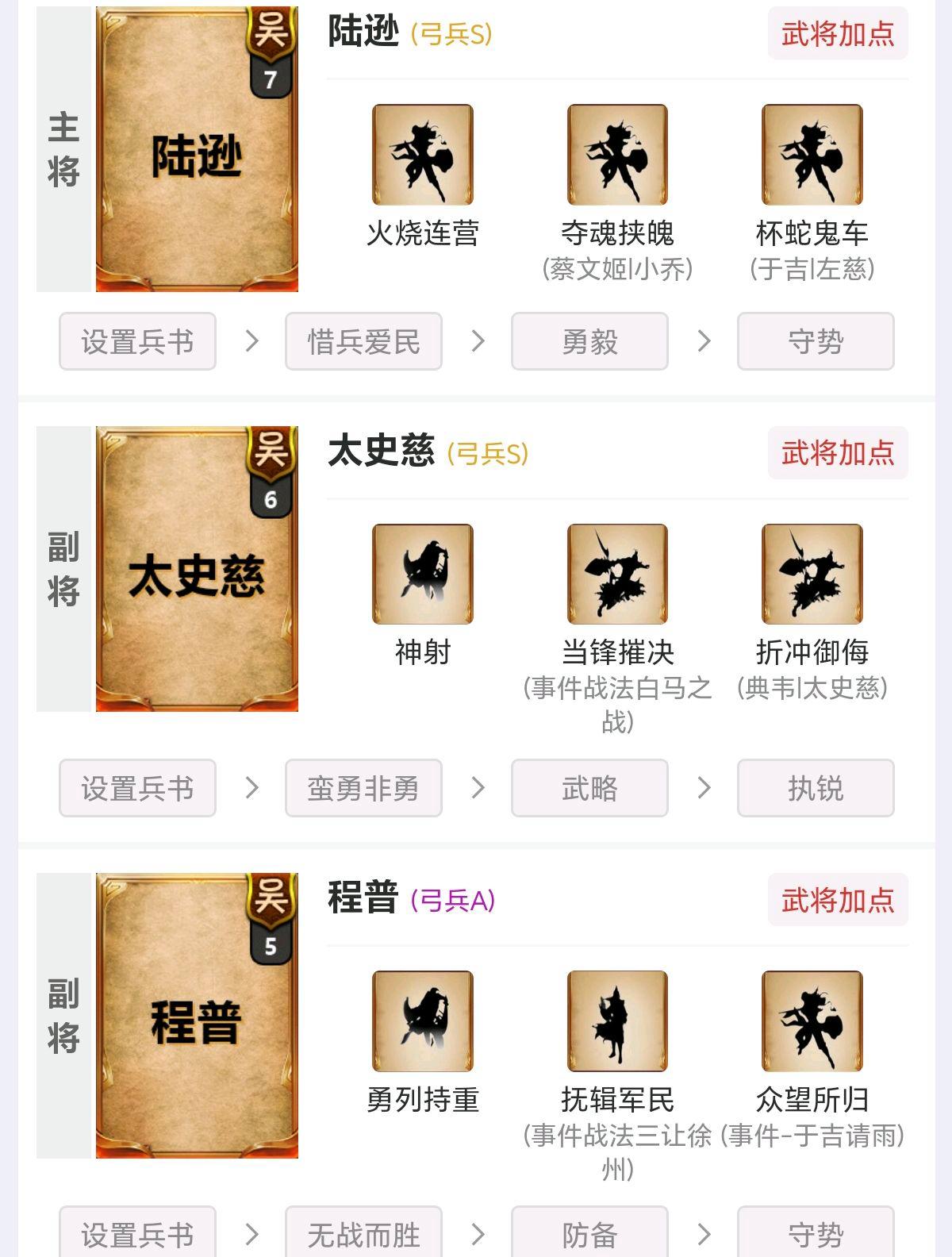The height and width of the screenshot is (1257, 952).
Task: Toggle the 蛮勇非勇 war book chip
Action: [x=364, y=788]
